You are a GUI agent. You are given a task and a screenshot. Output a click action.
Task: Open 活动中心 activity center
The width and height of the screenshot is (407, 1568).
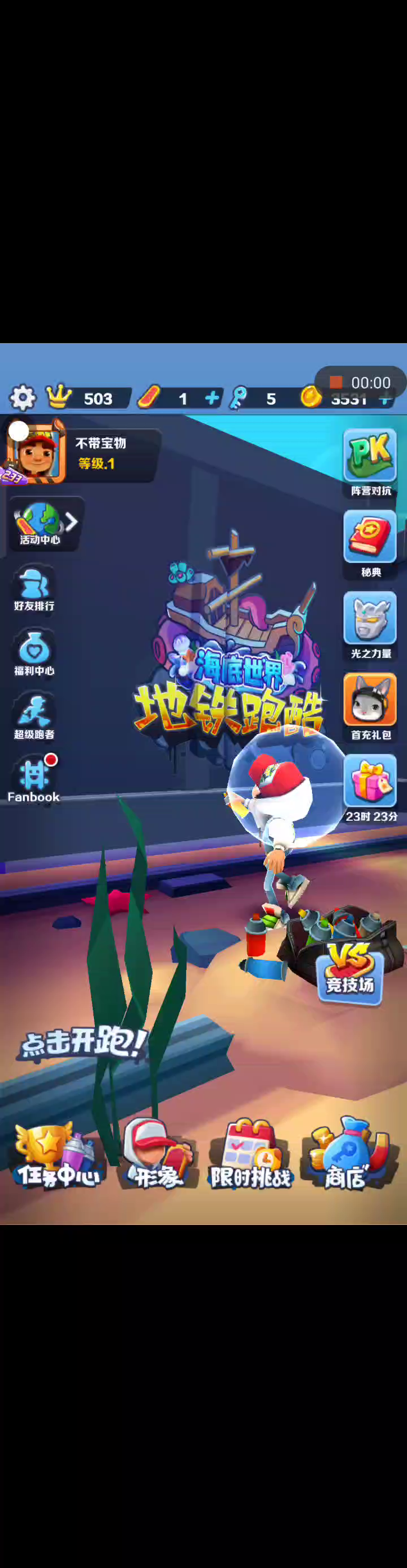coord(42,523)
